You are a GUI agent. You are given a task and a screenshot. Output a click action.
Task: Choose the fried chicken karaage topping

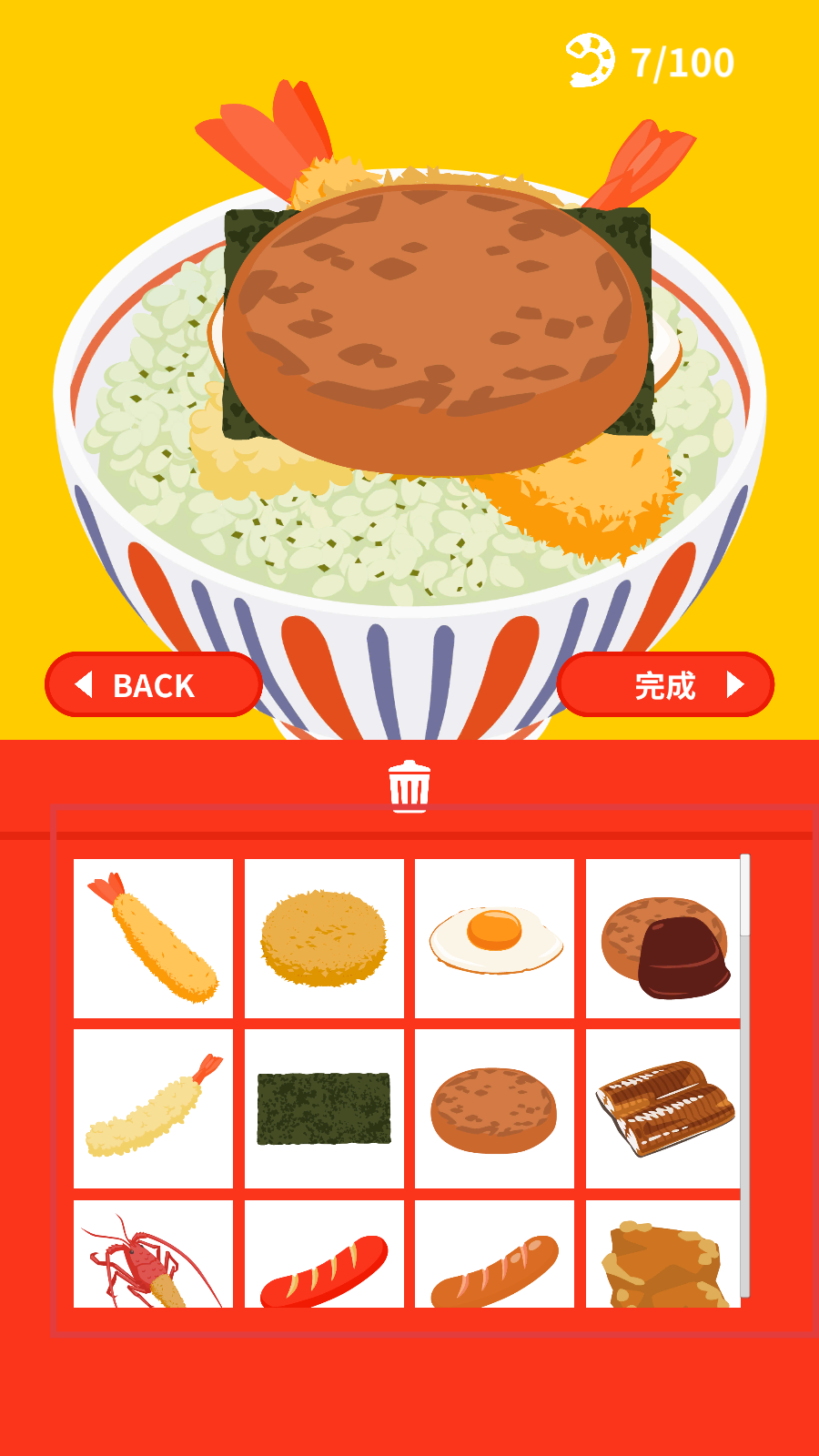[x=663, y=1260]
